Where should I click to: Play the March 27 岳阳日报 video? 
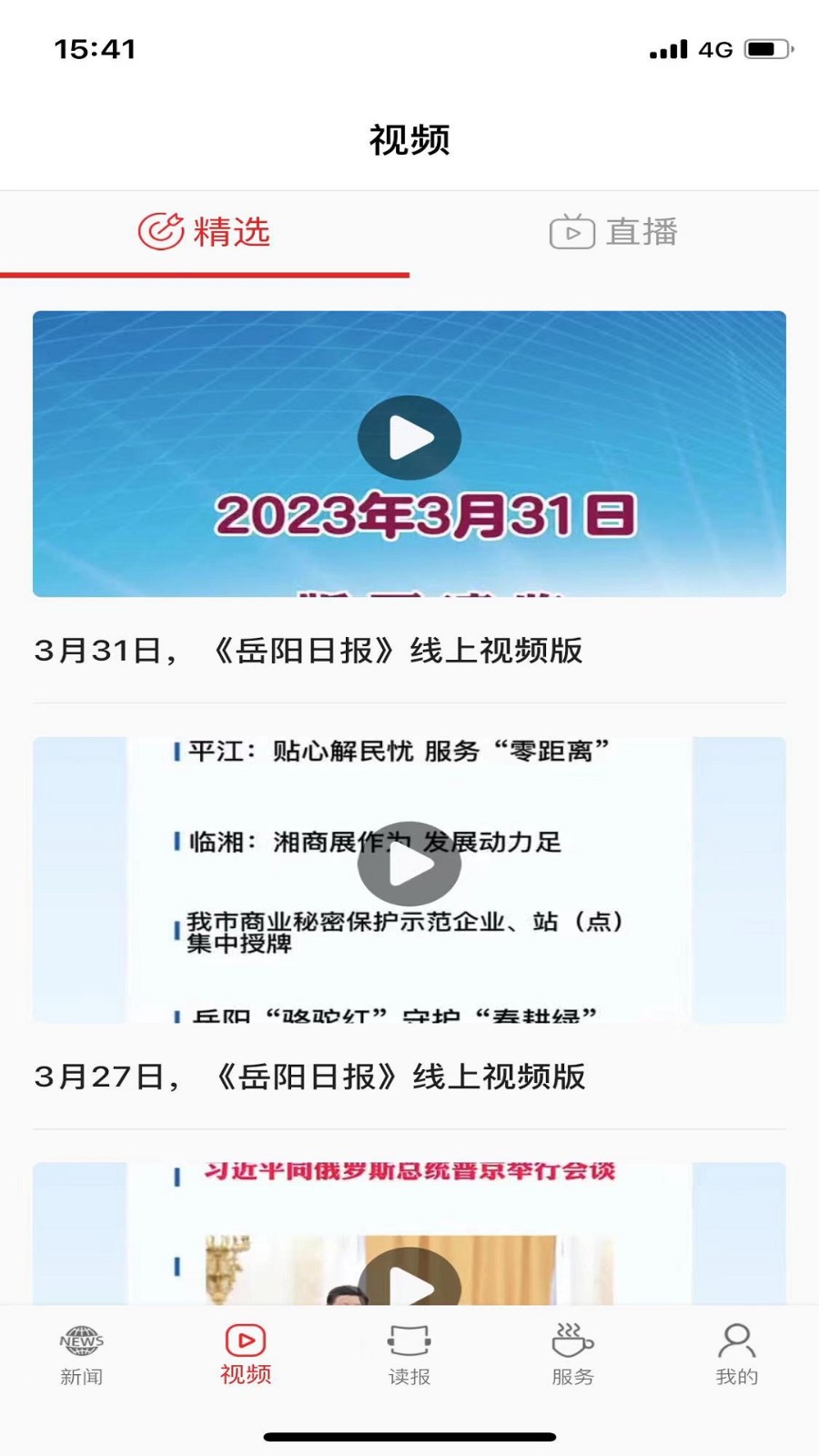(x=409, y=864)
